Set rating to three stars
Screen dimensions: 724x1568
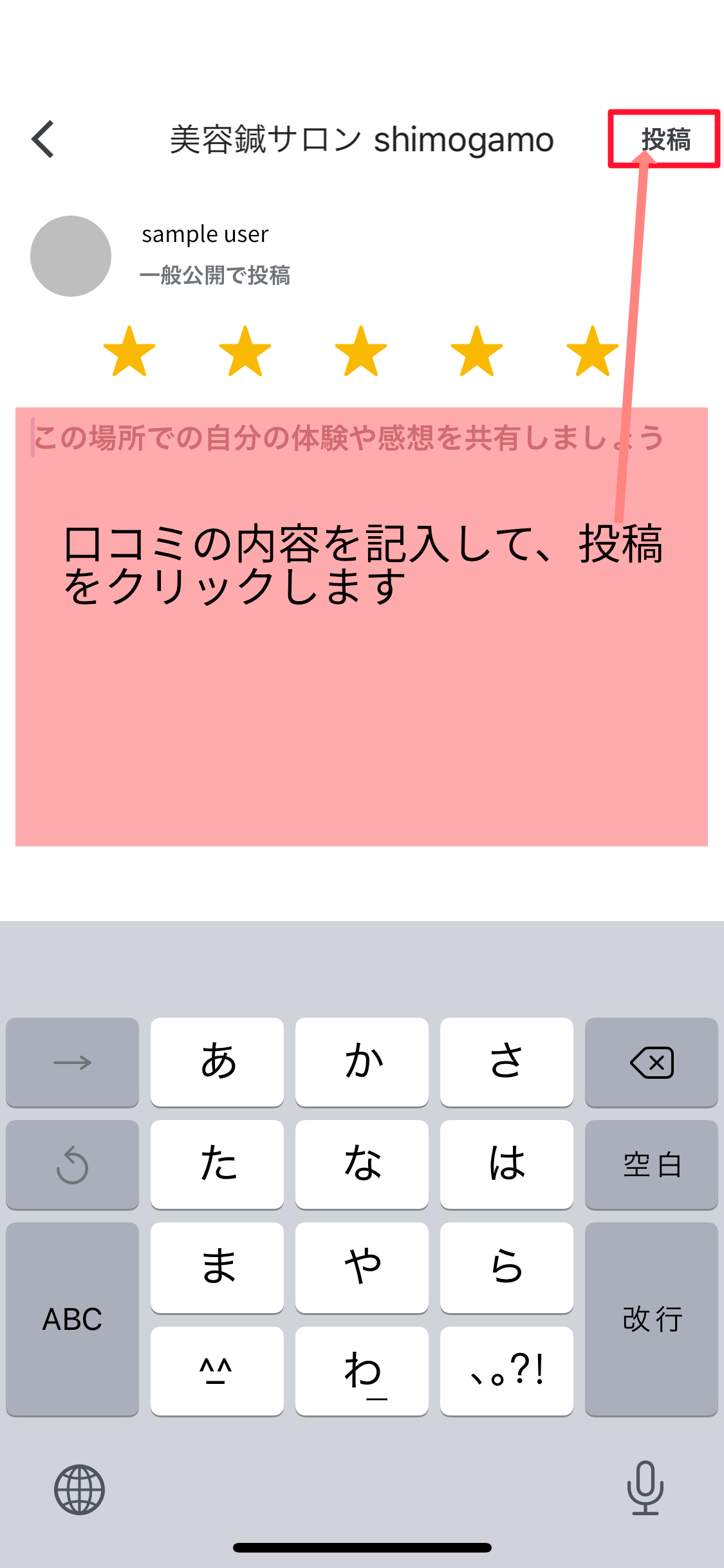[x=361, y=351]
